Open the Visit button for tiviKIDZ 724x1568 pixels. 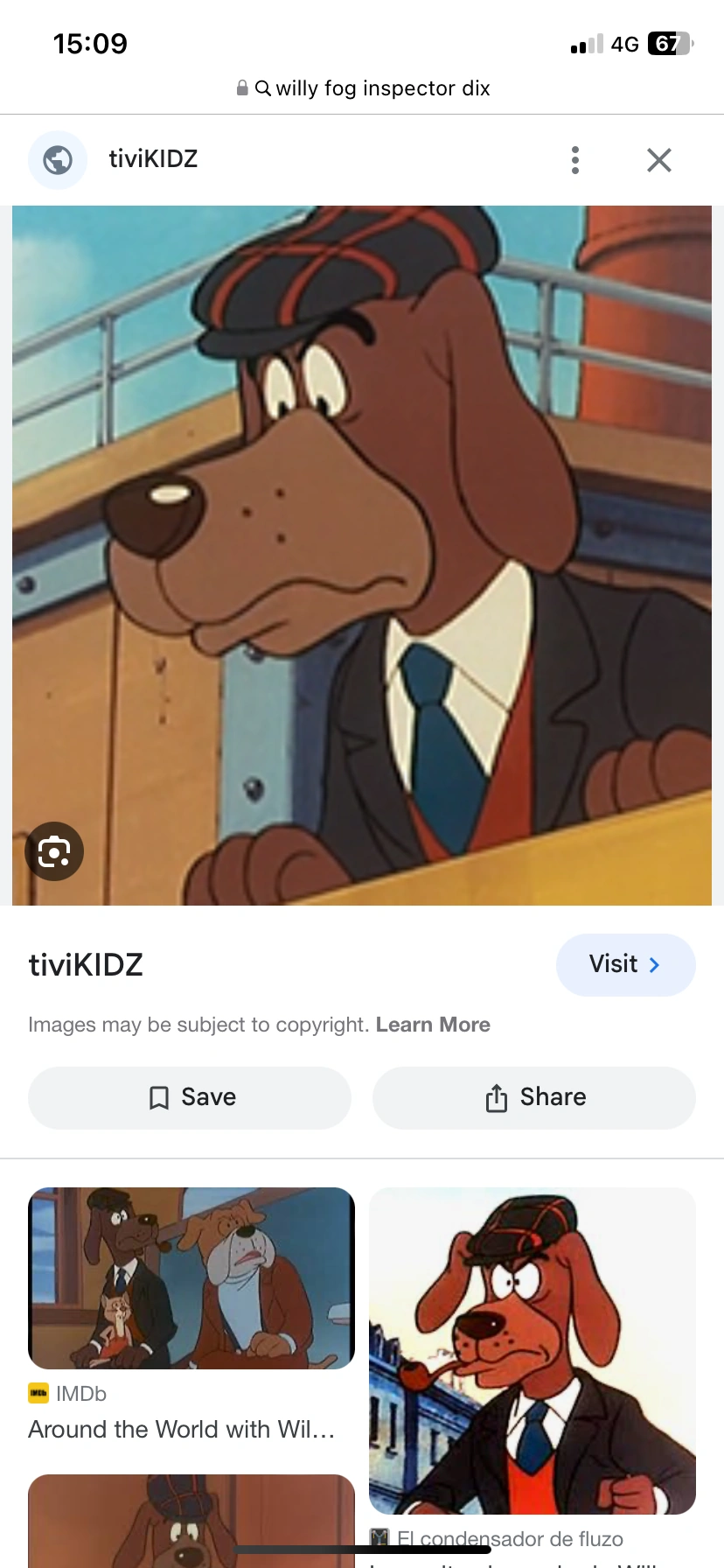(x=625, y=964)
